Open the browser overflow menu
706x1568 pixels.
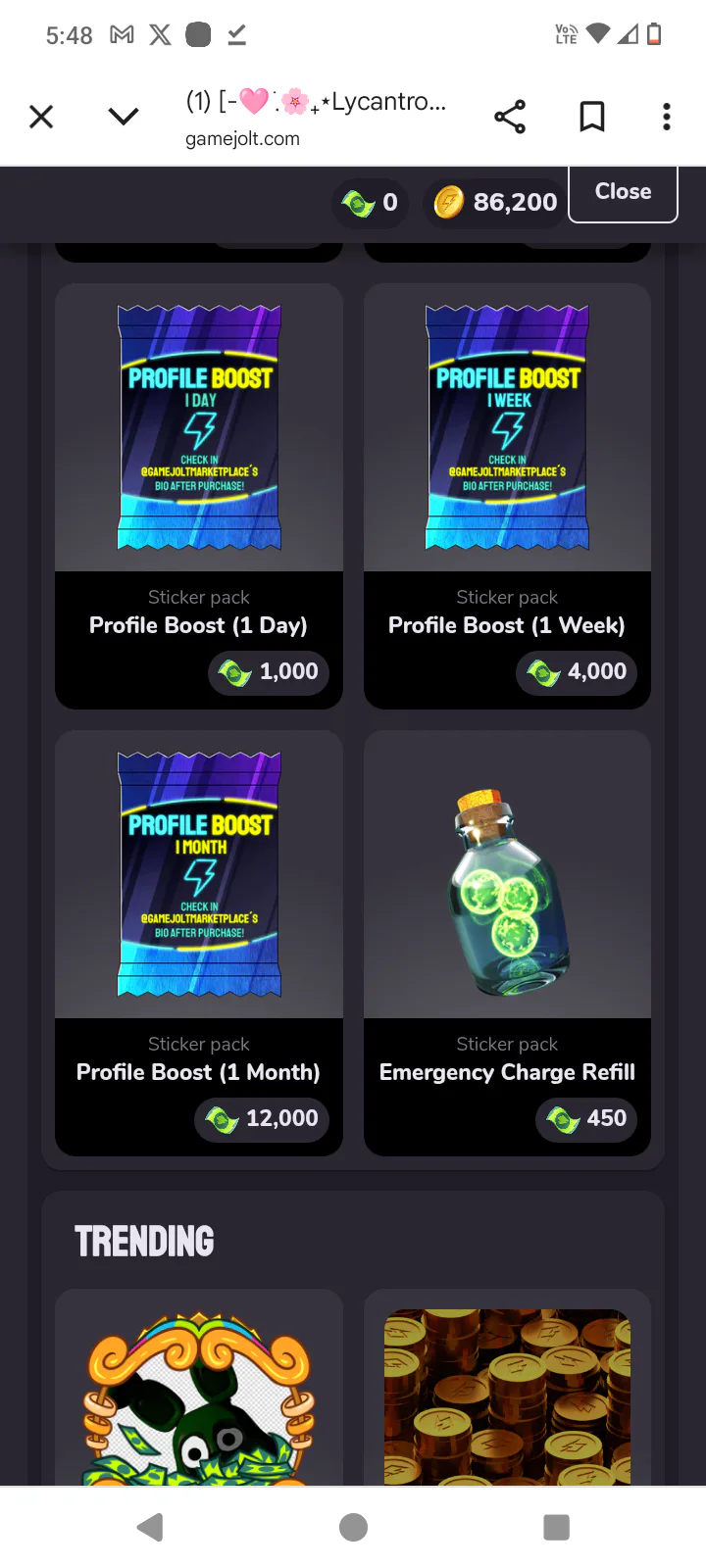[x=667, y=117]
